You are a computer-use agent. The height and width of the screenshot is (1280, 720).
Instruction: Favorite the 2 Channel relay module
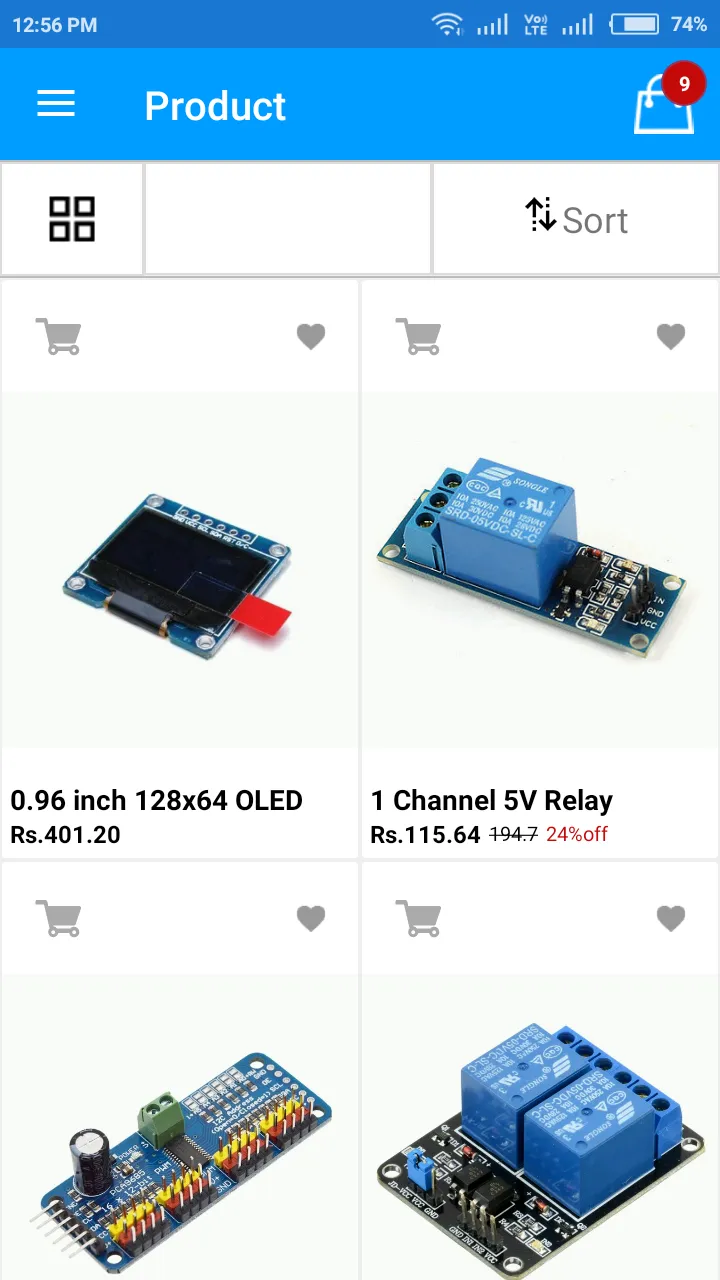click(671, 918)
